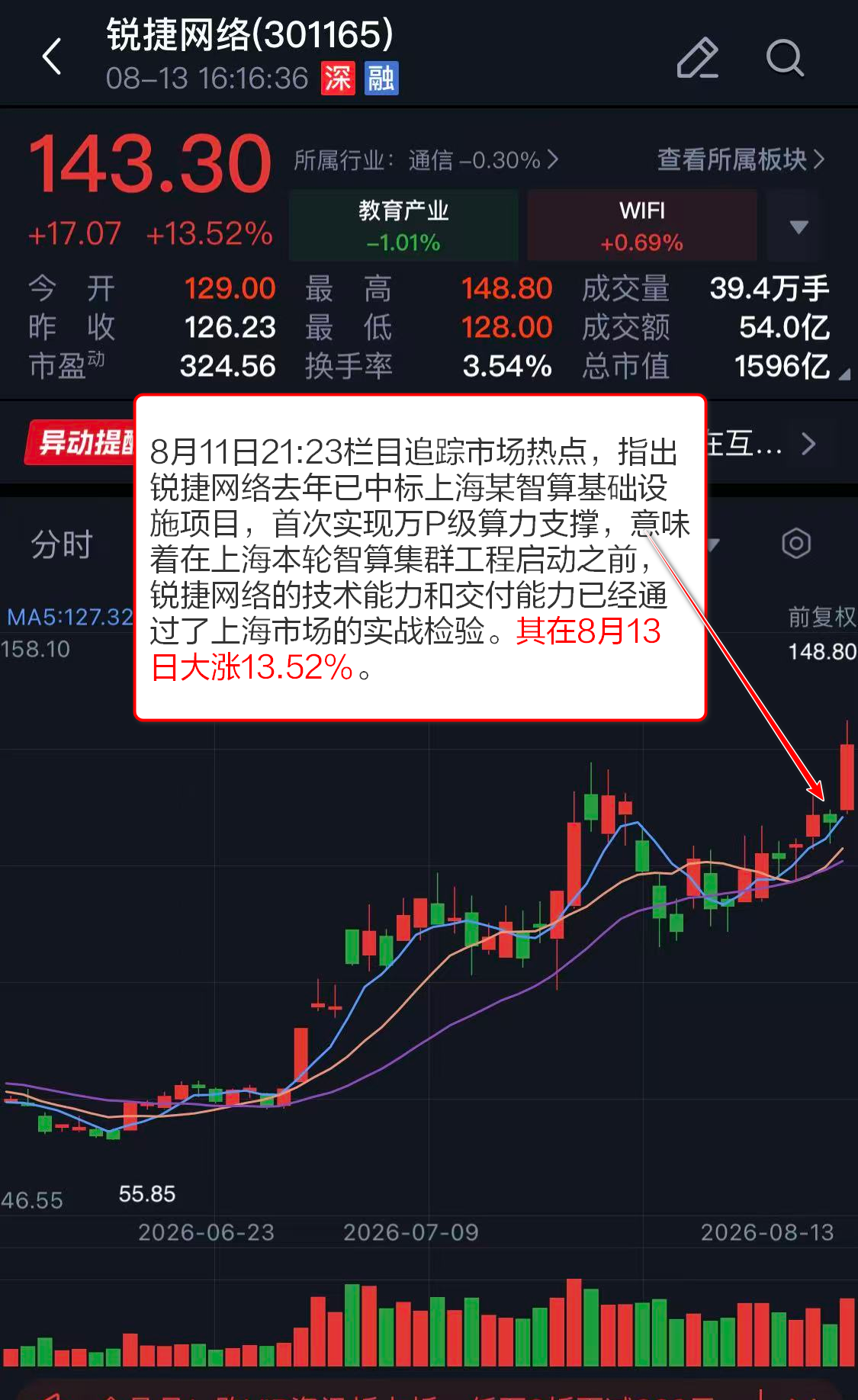
Task: Open the edit pencil icon
Action: (697, 57)
